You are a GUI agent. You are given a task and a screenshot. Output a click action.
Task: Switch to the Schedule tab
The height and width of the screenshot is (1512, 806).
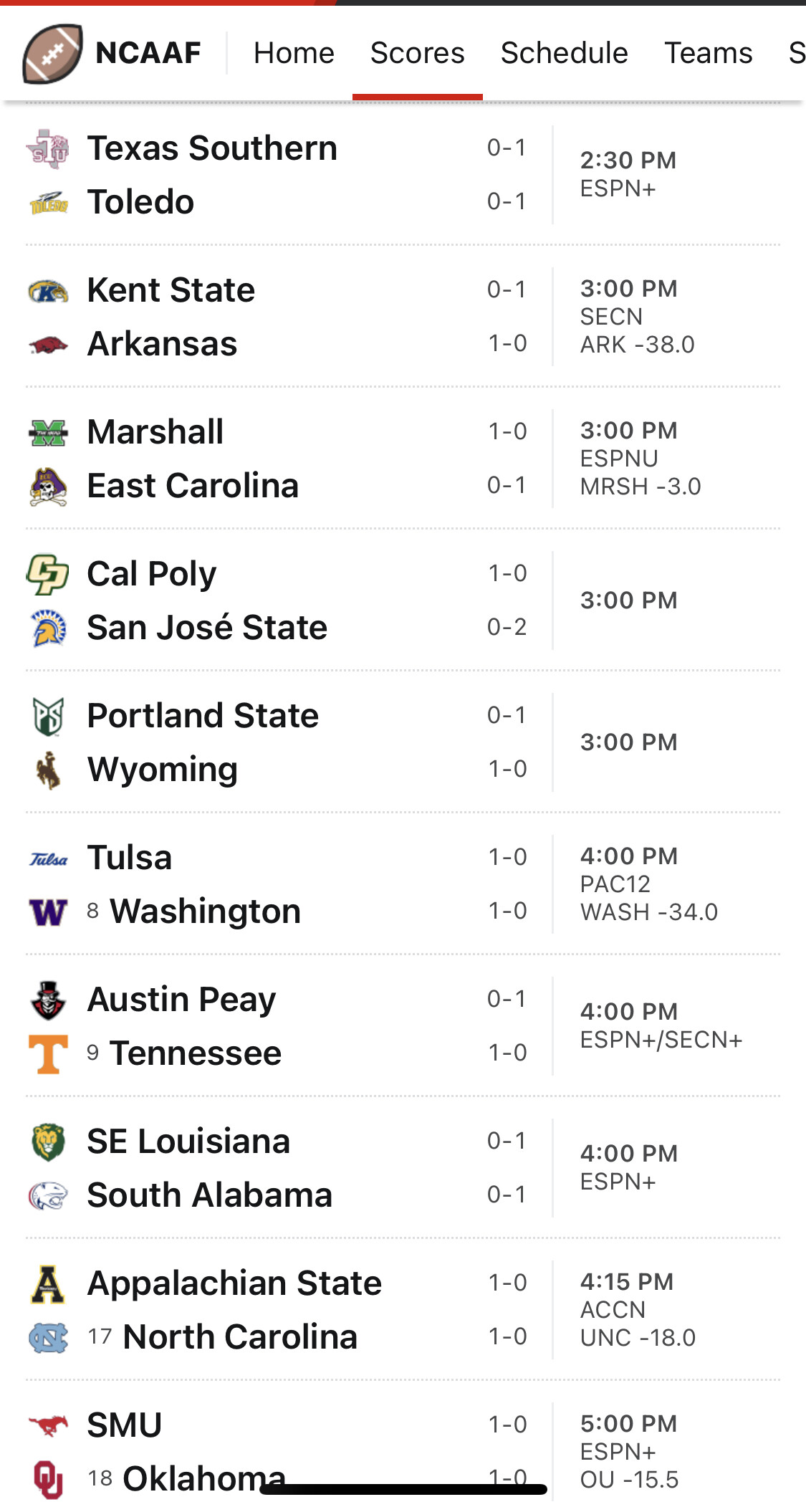coord(564,53)
